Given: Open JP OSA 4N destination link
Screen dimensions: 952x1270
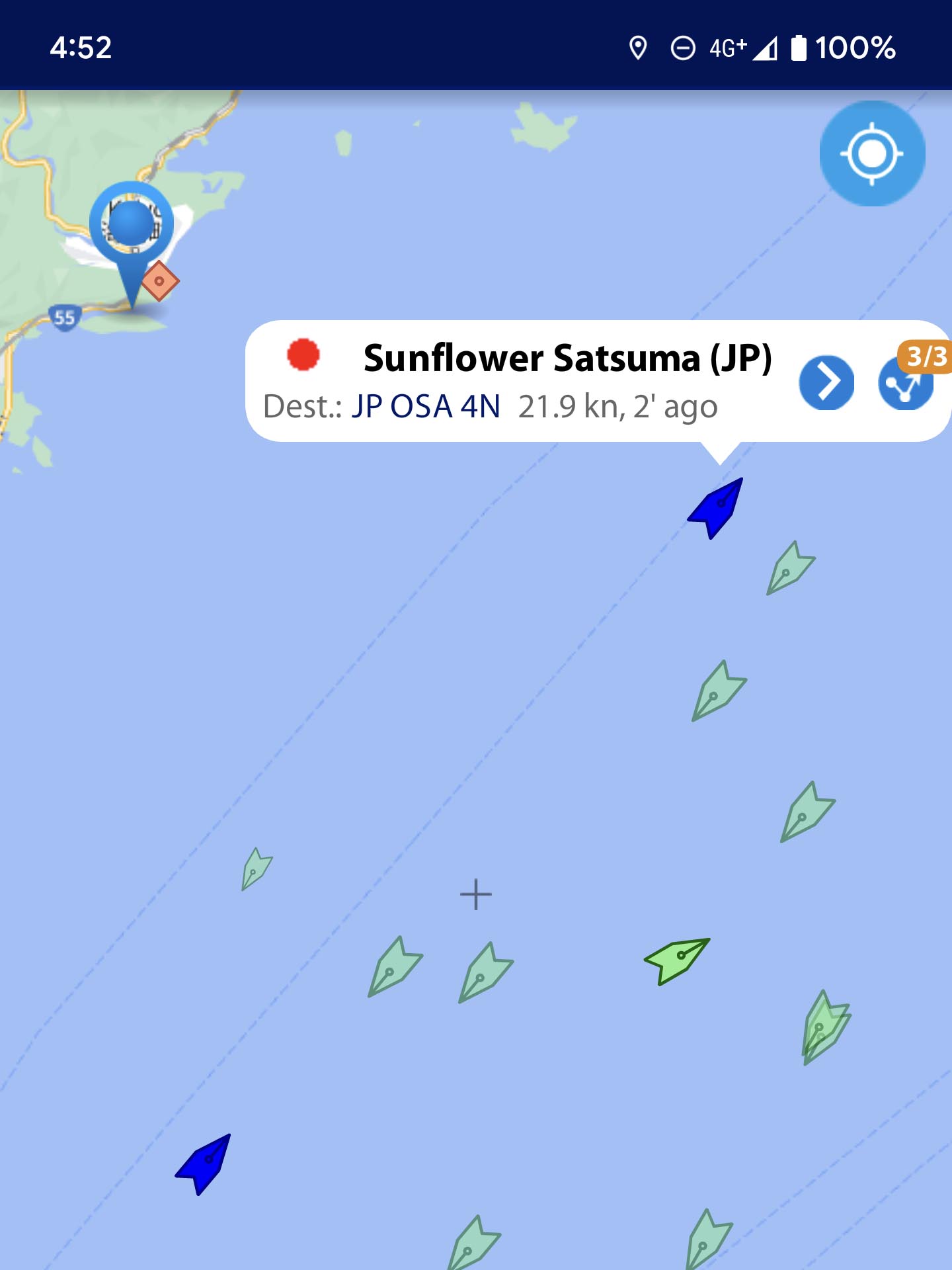Looking at the screenshot, I should pos(426,407).
